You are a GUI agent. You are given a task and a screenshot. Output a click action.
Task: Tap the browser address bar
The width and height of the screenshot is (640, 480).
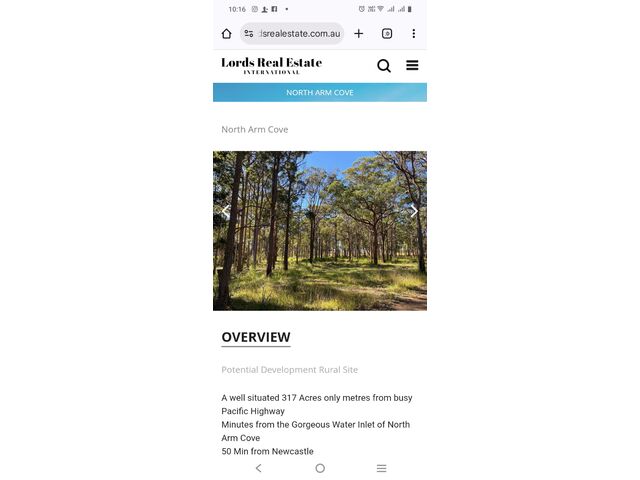[292, 33]
